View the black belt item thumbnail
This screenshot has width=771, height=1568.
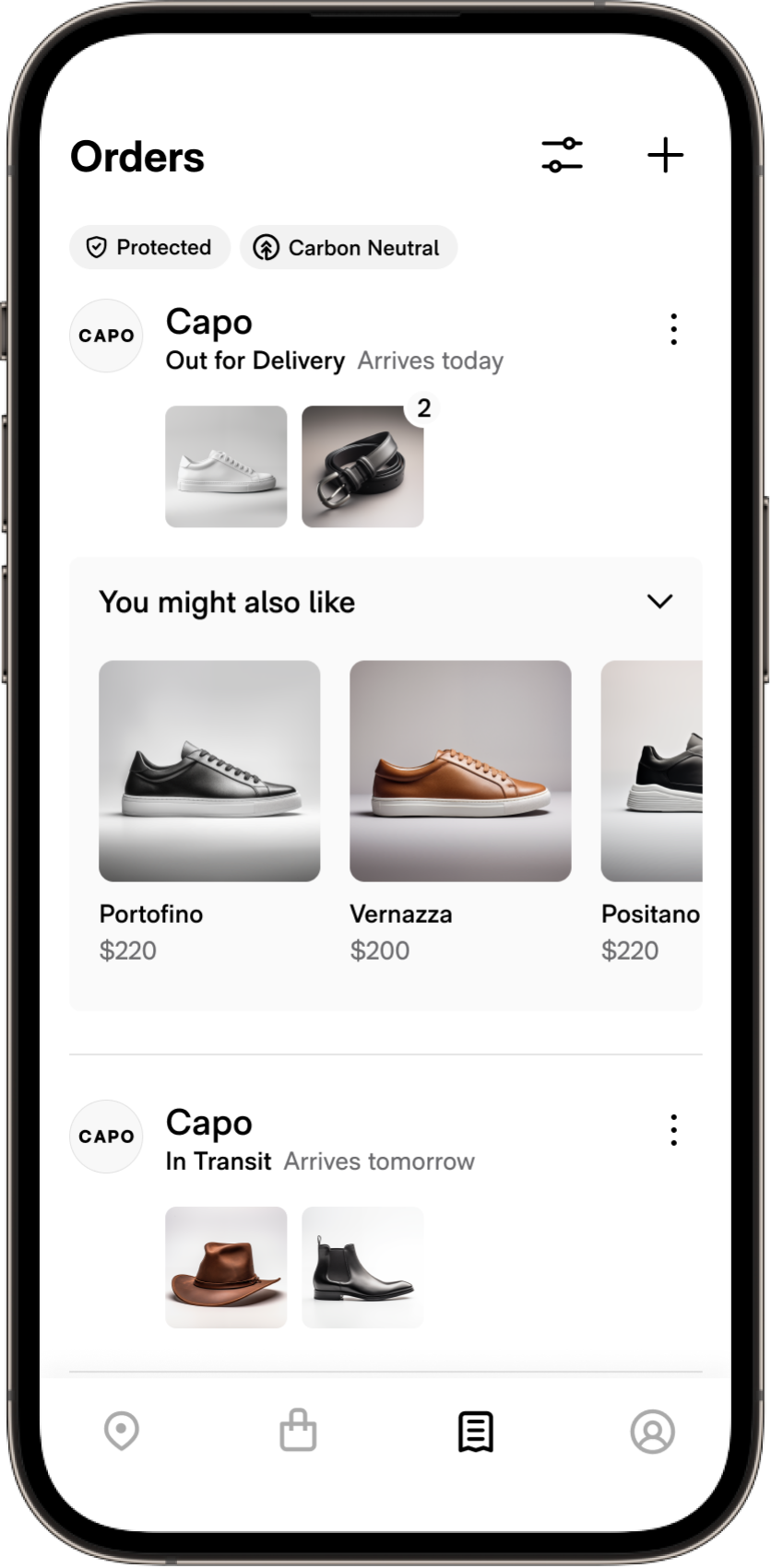pyautogui.click(x=362, y=466)
